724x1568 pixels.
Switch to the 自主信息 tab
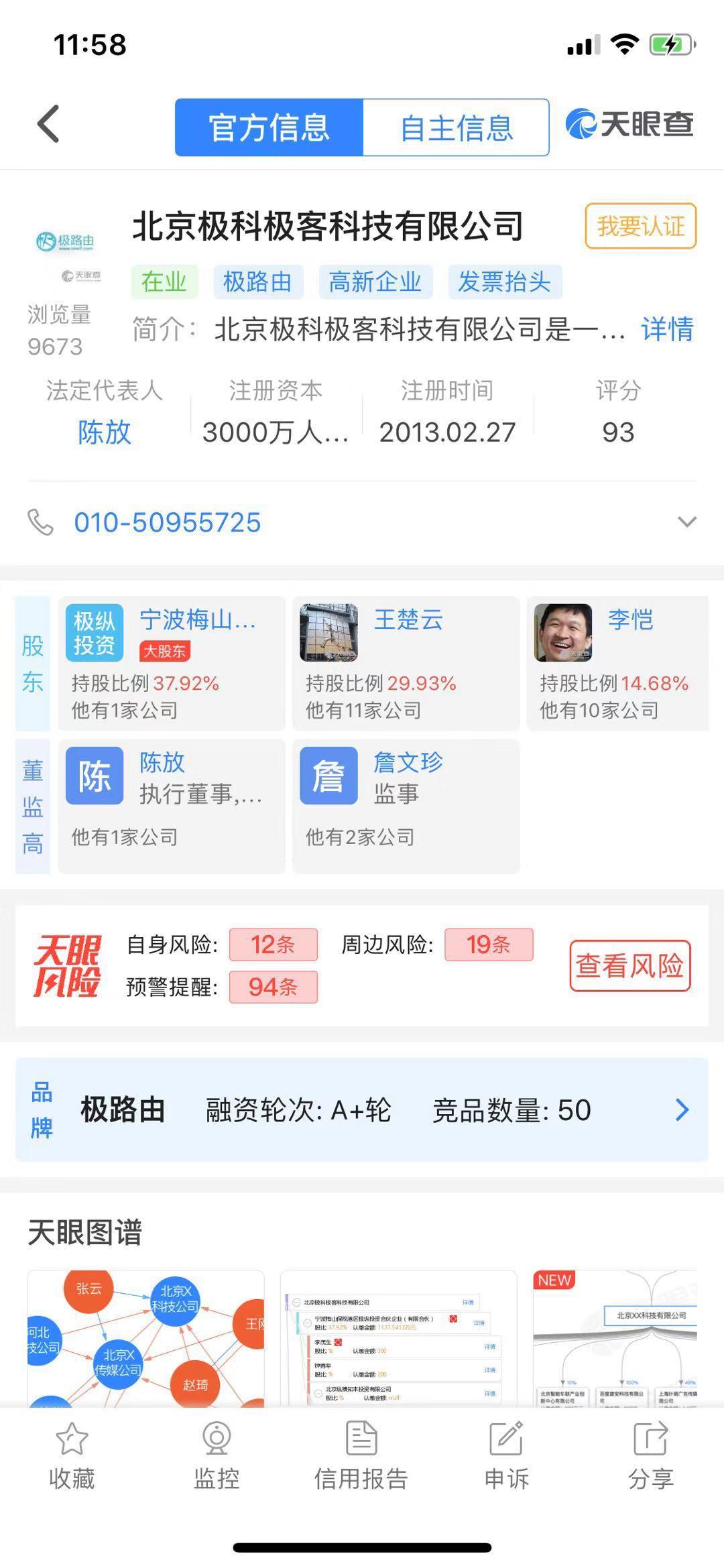(x=456, y=127)
